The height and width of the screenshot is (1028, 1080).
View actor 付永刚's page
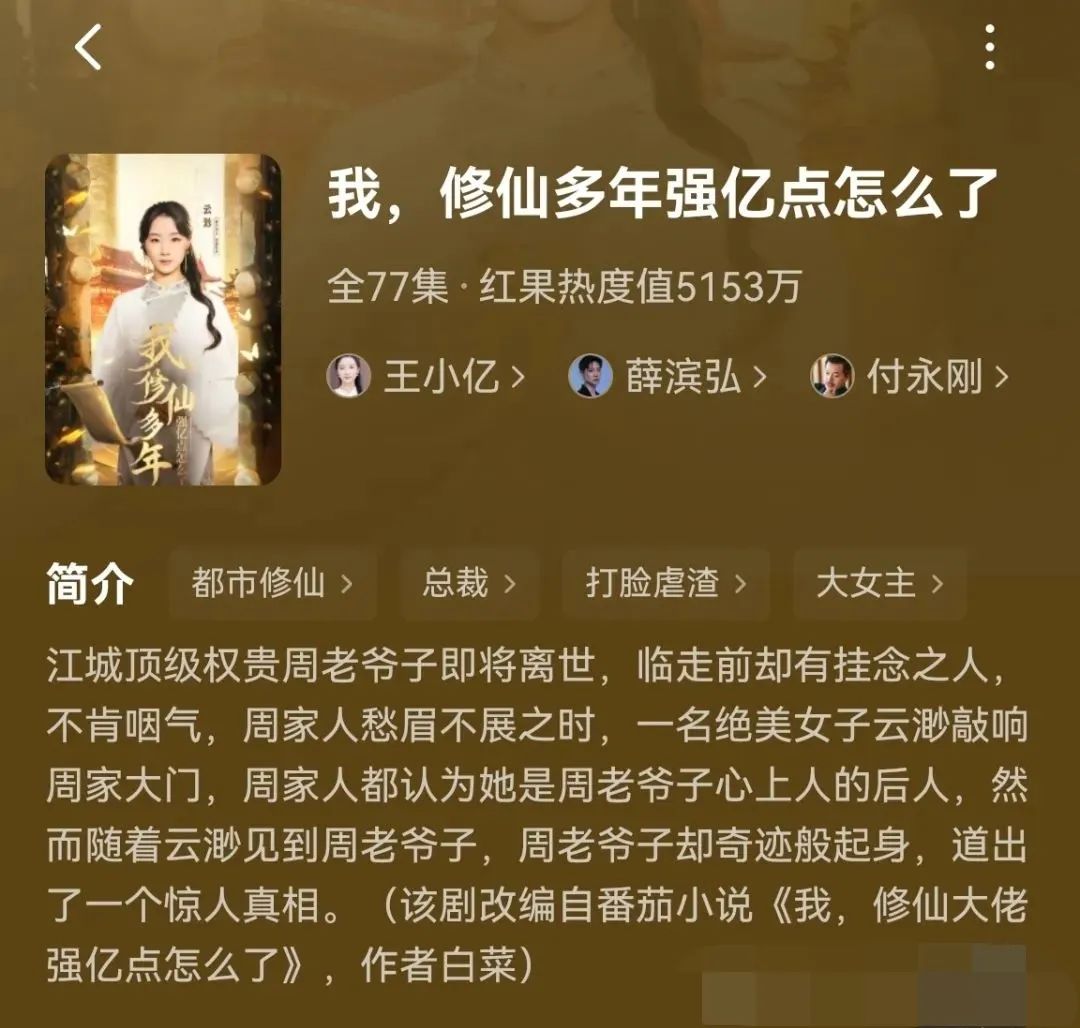pos(909,377)
